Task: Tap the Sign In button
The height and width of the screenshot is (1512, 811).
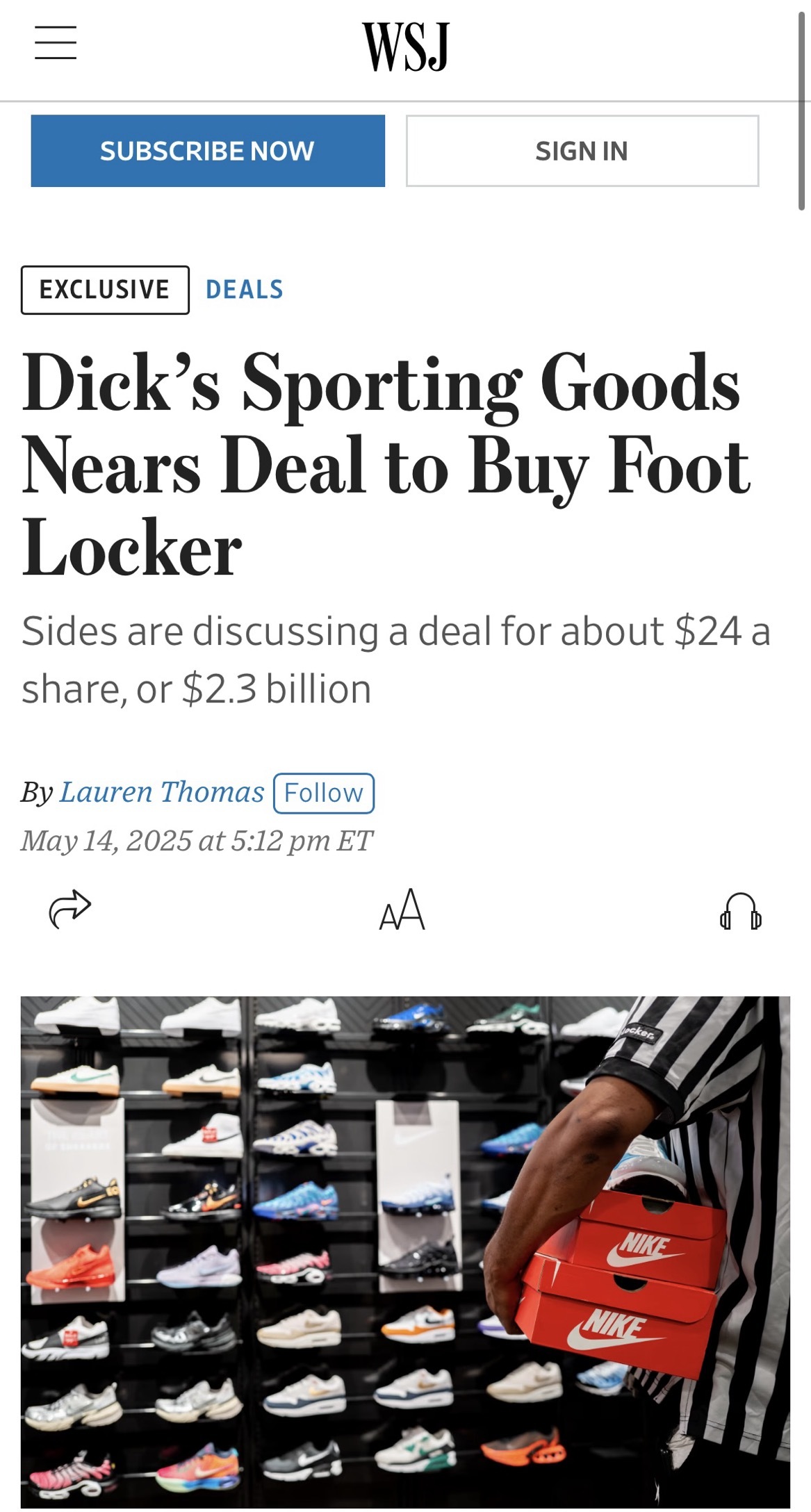Action: [582, 151]
